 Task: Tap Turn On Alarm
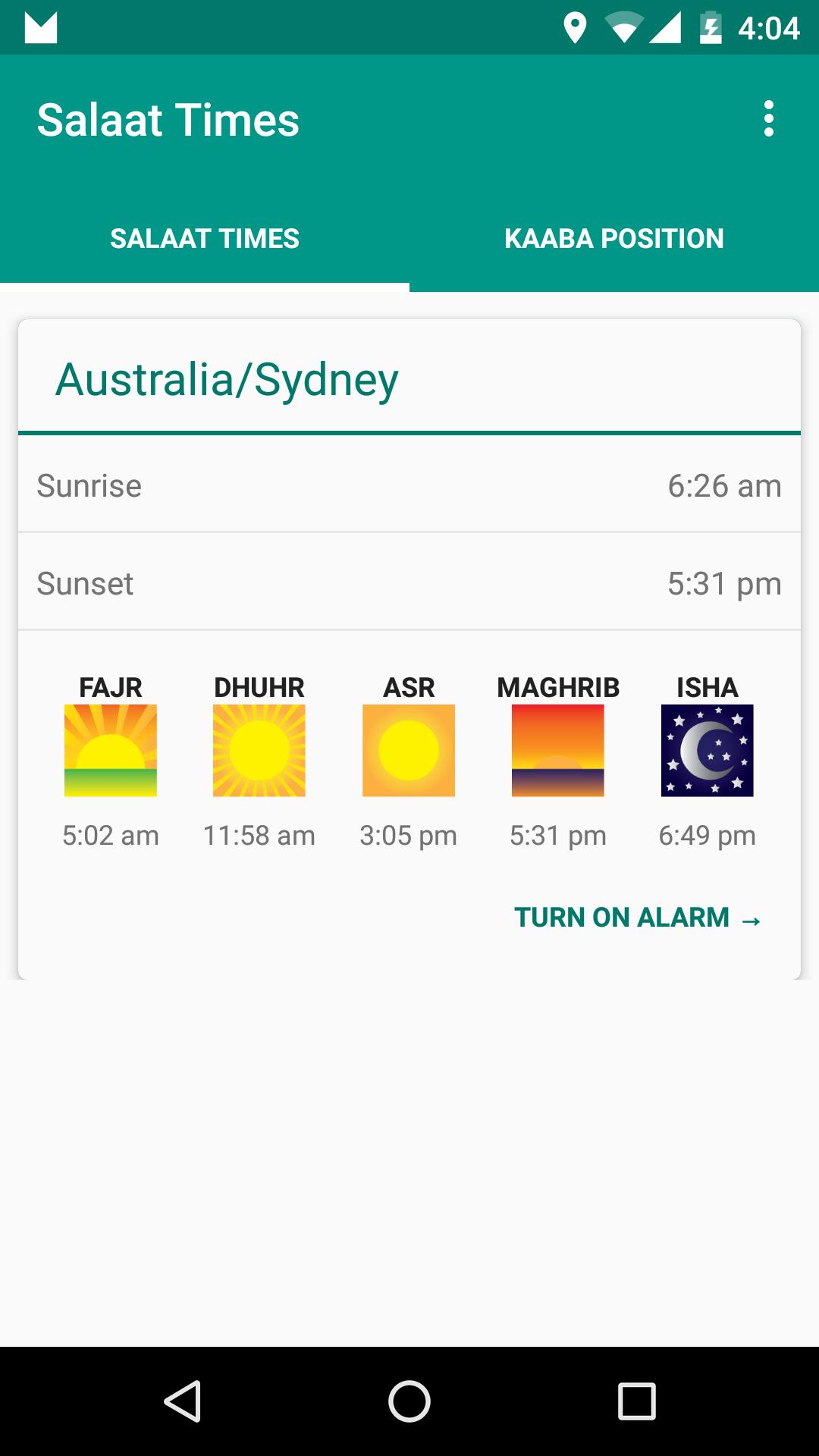tap(637, 918)
